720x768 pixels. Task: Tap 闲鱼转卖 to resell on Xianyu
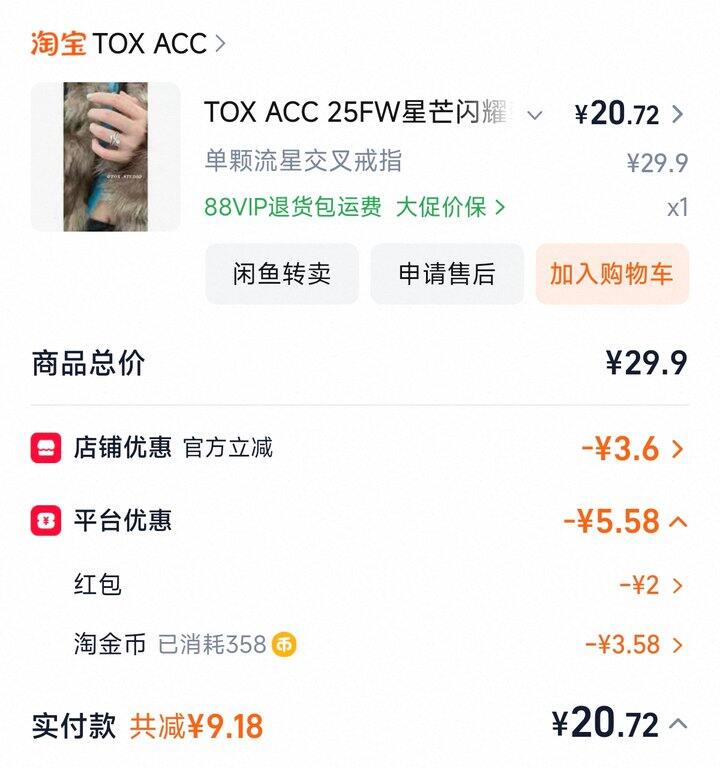click(282, 274)
